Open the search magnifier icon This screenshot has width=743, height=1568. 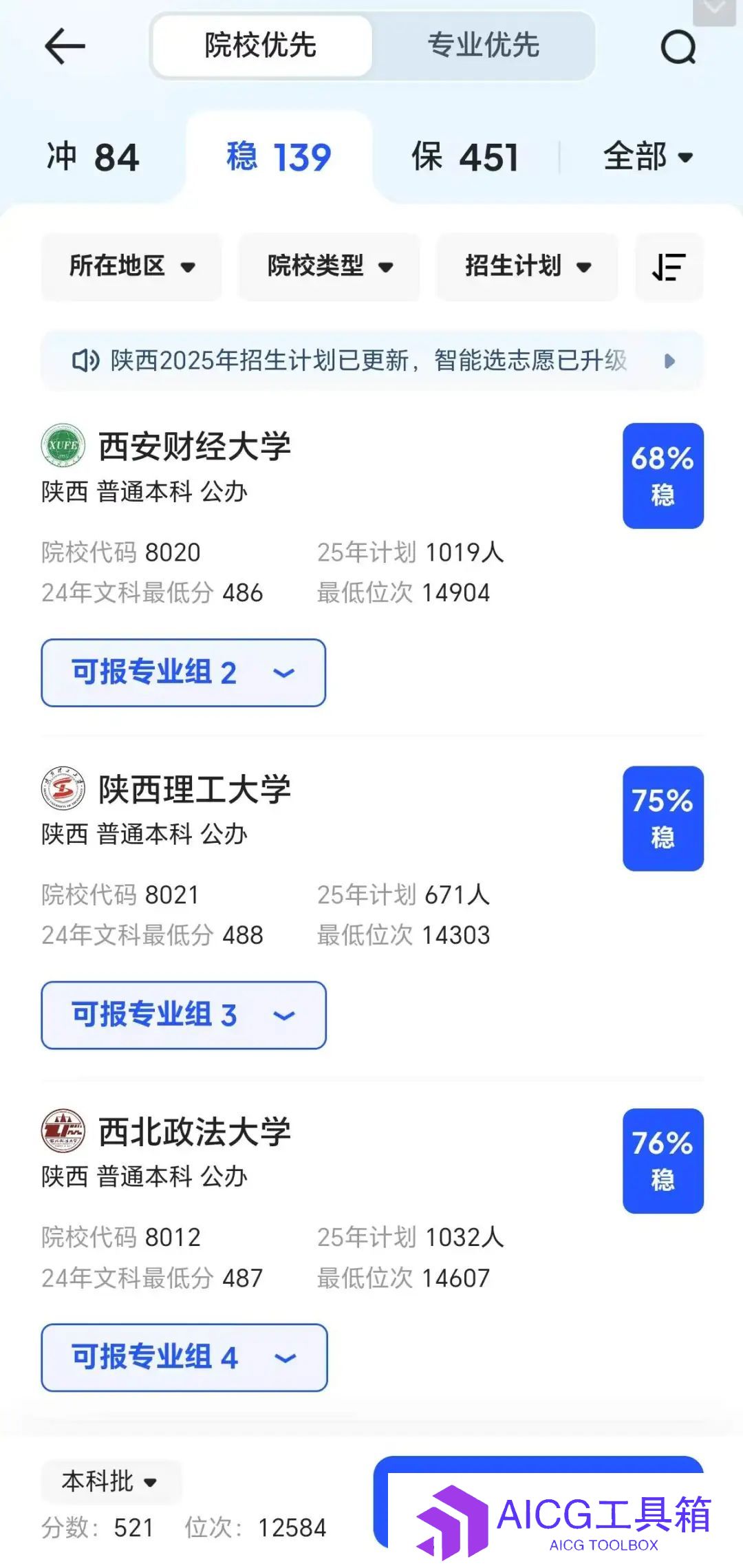tap(678, 47)
